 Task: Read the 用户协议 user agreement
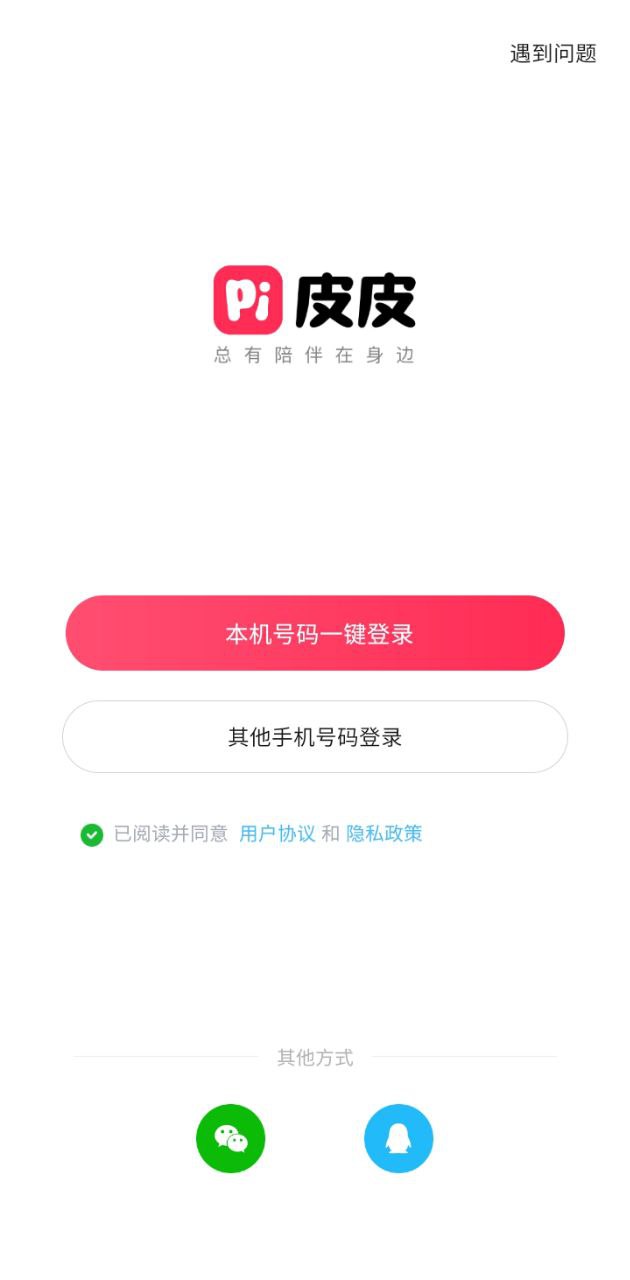277,834
